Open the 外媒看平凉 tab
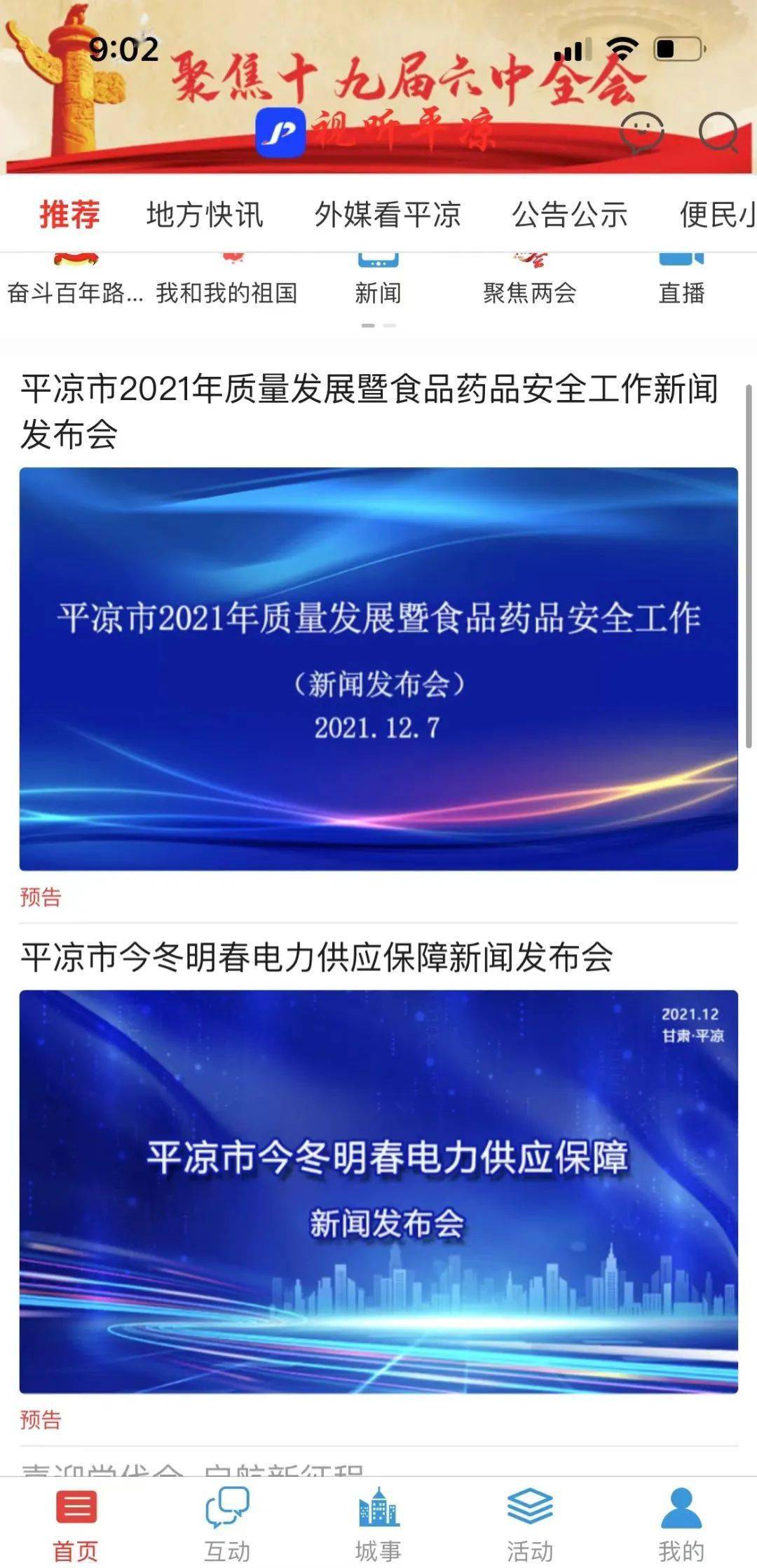This screenshot has width=757, height=1568. pyautogui.click(x=389, y=216)
